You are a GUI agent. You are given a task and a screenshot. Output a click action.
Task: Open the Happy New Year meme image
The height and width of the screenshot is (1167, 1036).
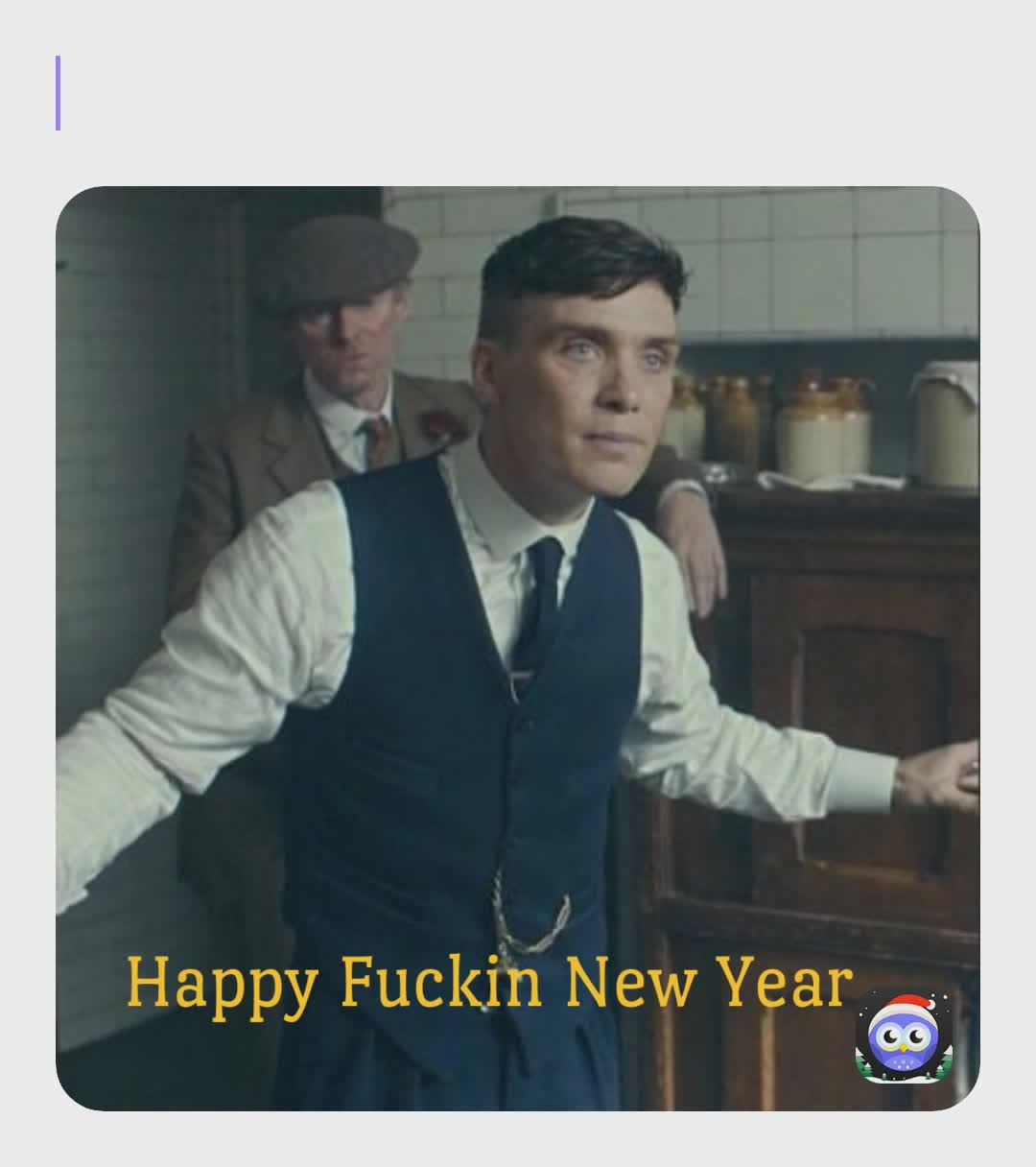point(518,648)
